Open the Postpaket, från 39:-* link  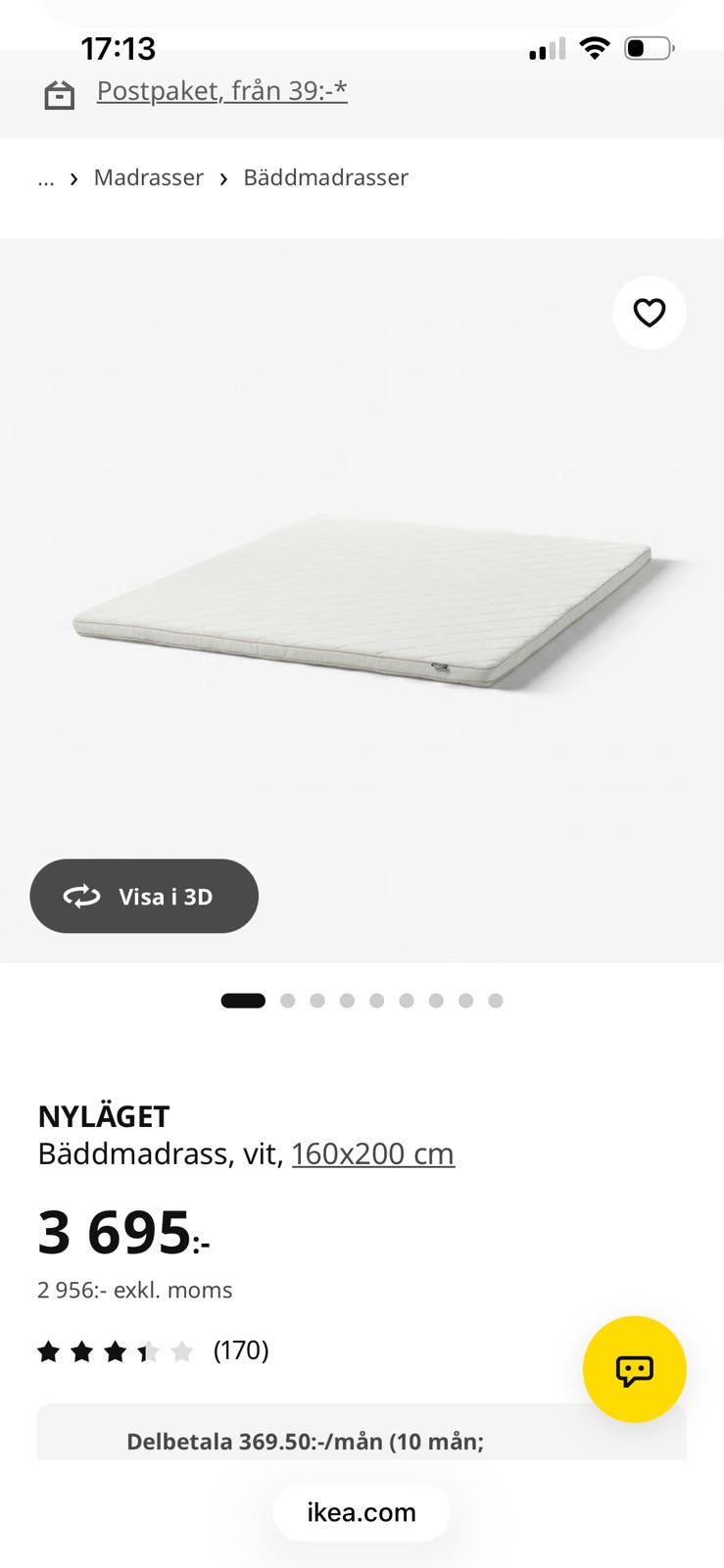(x=221, y=91)
